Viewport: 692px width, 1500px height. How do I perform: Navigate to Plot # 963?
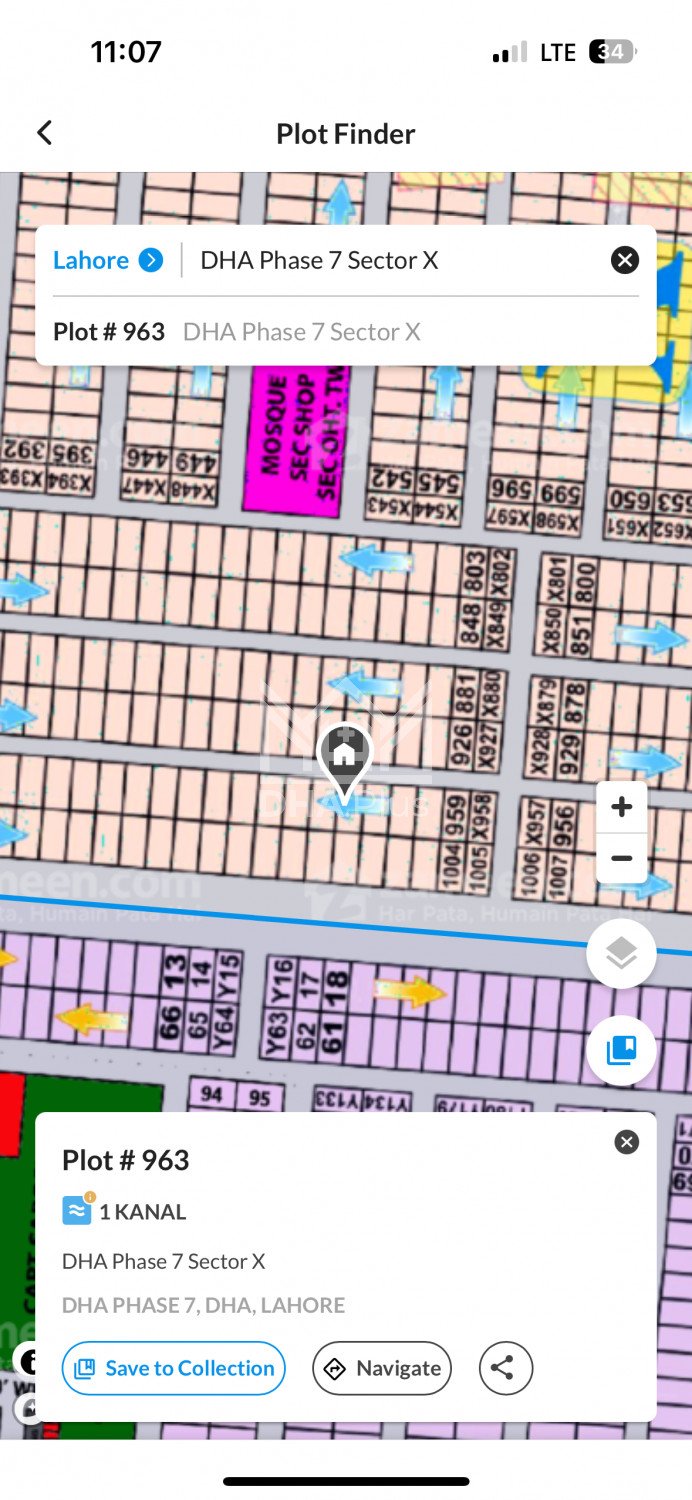(x=382, y=1368)
